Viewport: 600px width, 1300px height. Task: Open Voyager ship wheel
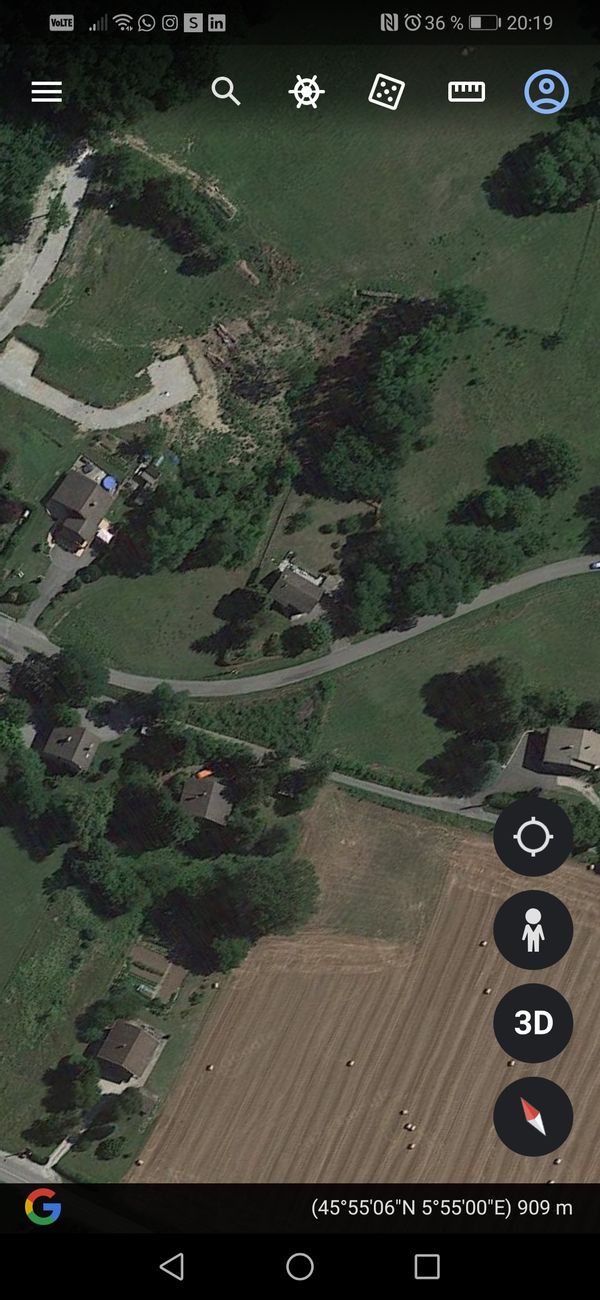306,92
